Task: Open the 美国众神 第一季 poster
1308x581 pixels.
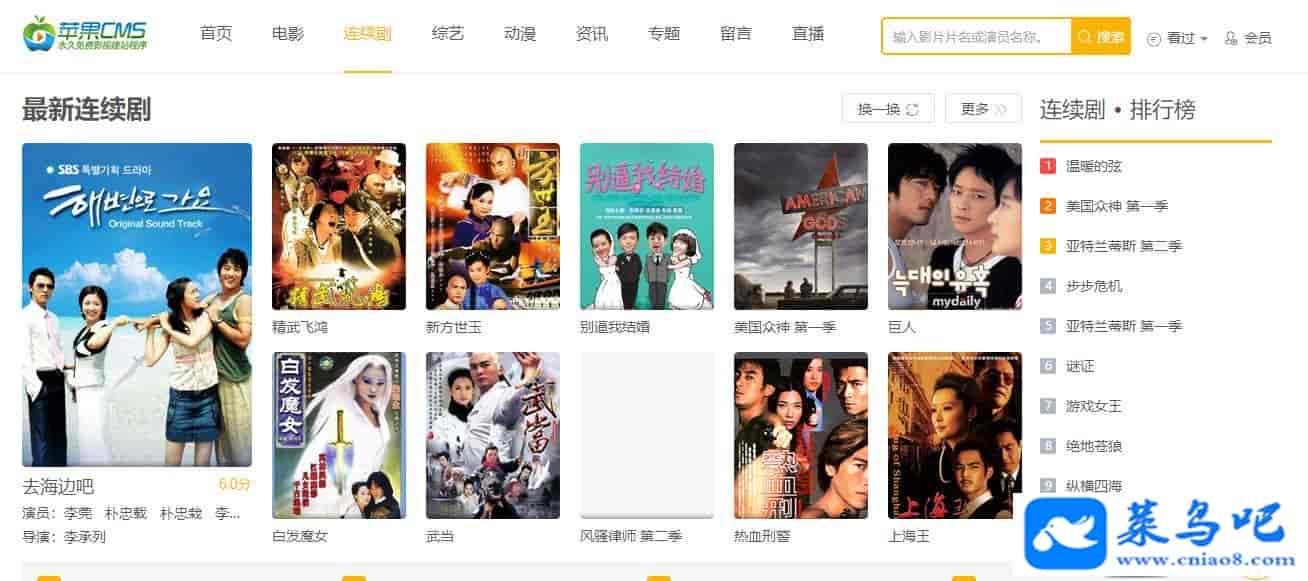Action: [801, 226]
